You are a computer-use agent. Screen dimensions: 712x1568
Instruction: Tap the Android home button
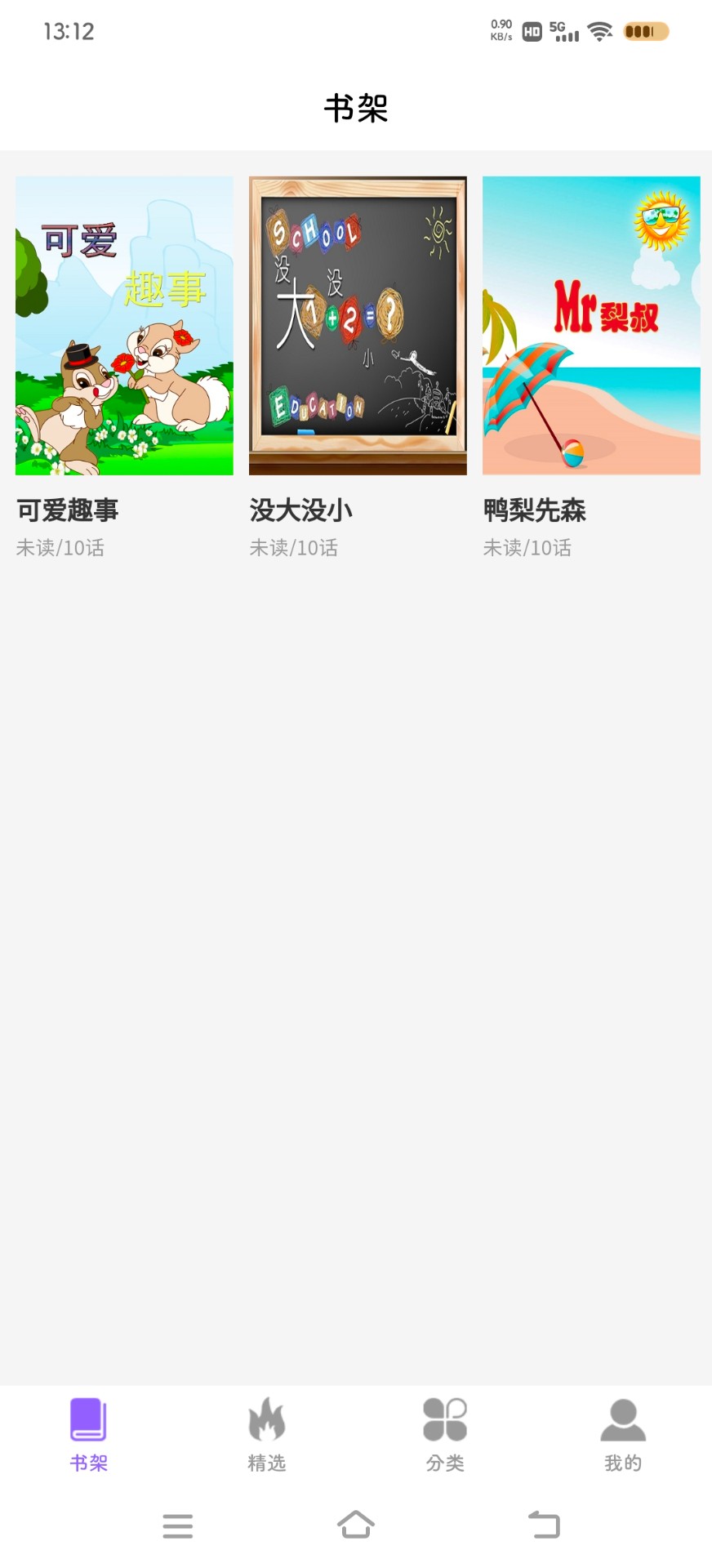356,1524
